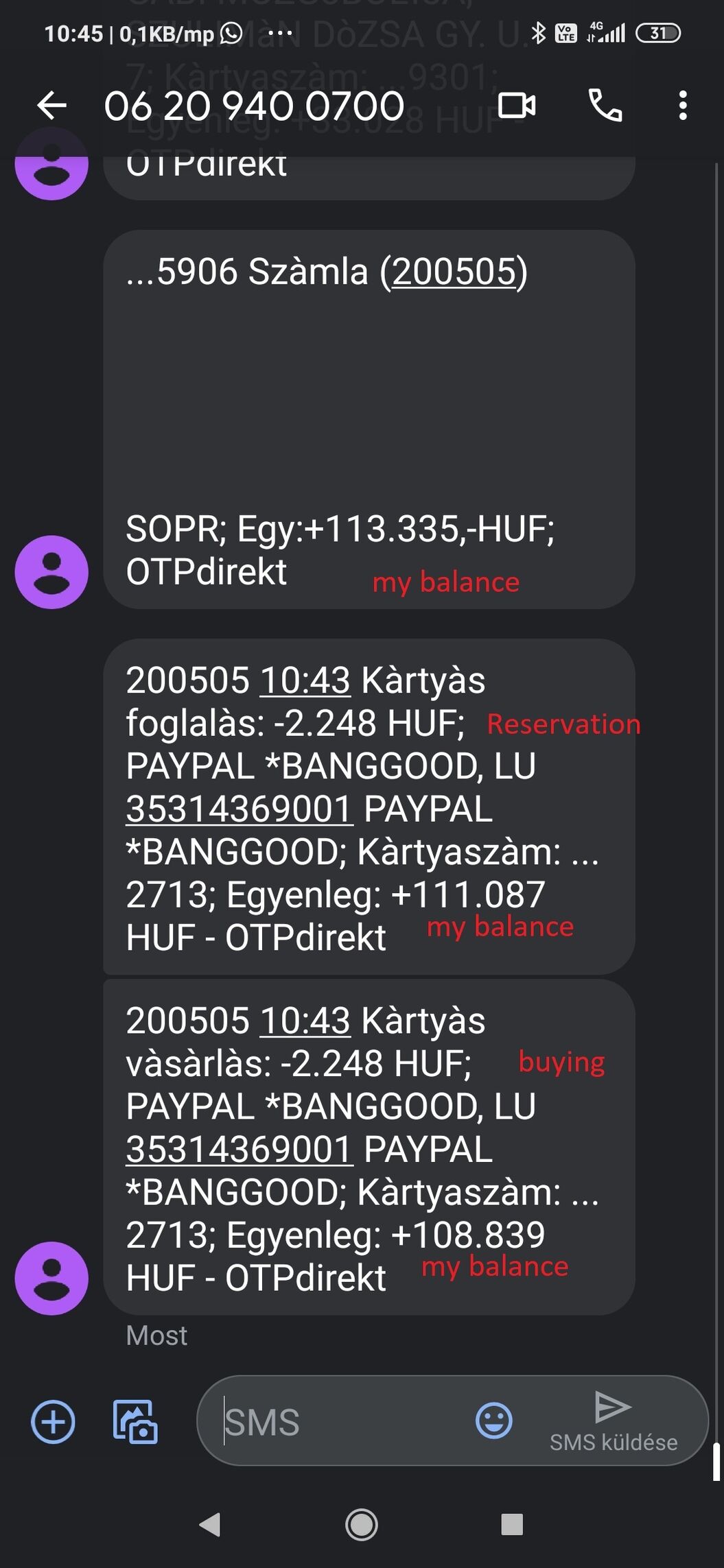Call the number 06 20 940 0700
Image resolution: width=724 pixels, height=1568 pixels.
tap(605, 106)
